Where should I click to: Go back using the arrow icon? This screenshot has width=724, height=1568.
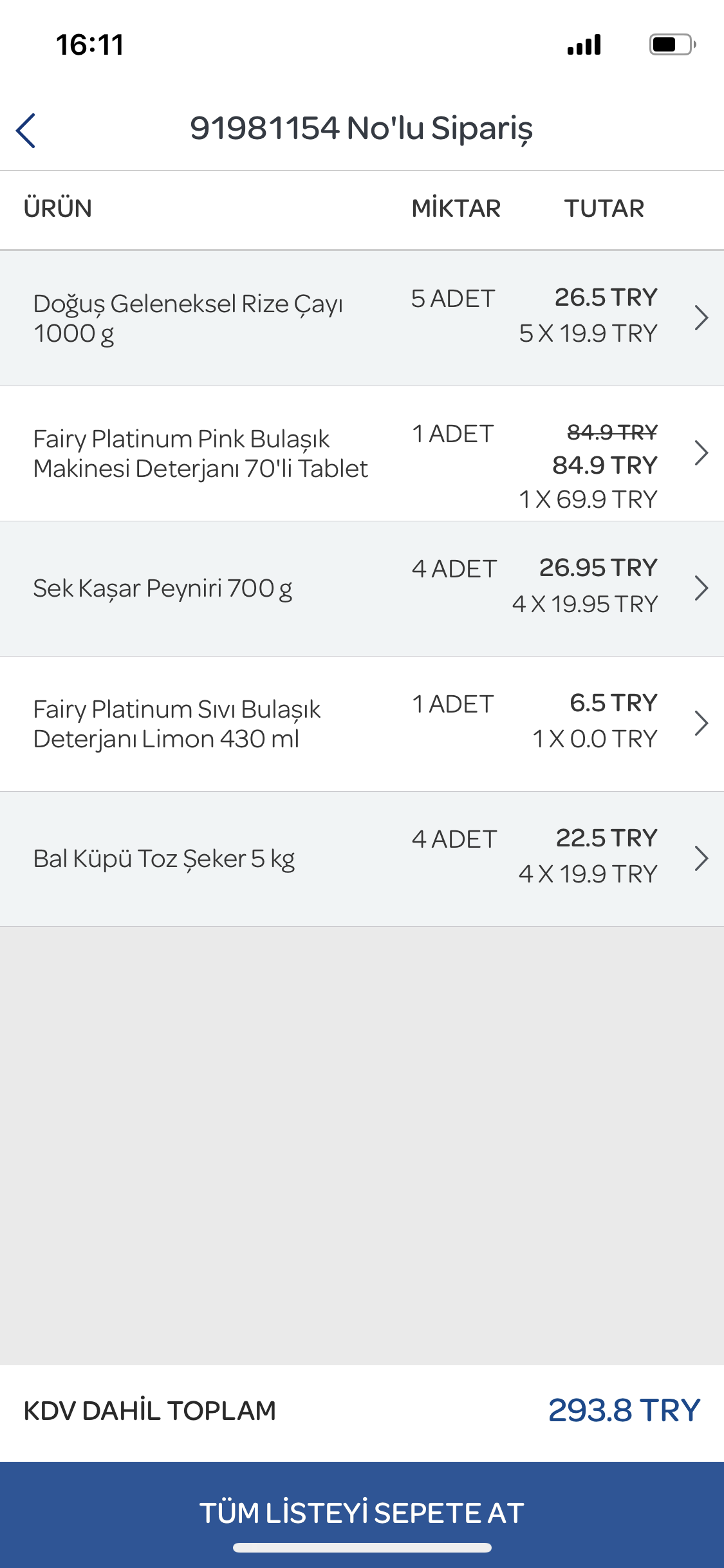[26, 131]
